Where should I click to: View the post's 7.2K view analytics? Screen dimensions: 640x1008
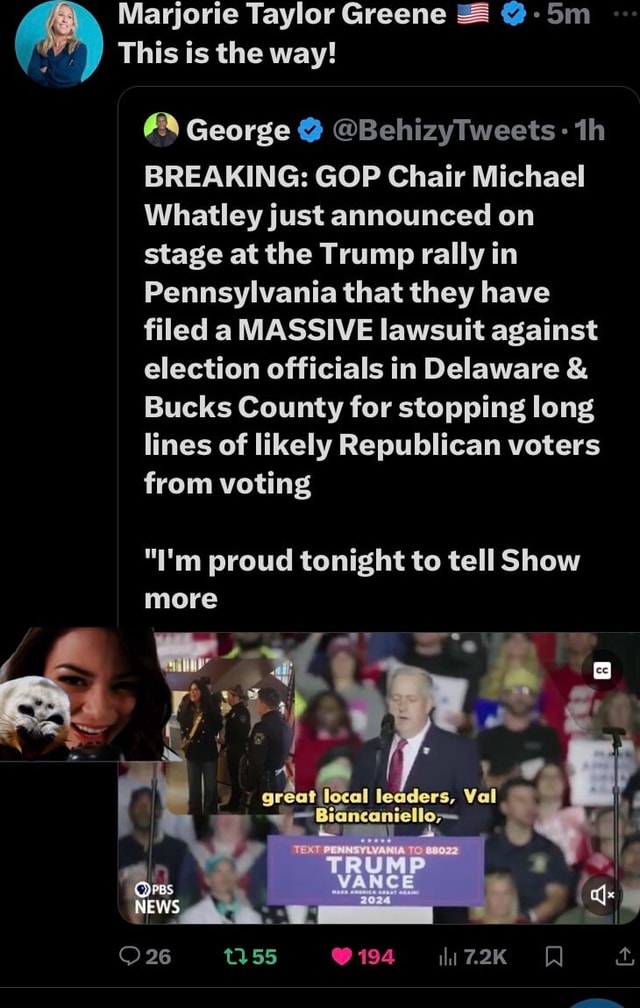(474, 957)
